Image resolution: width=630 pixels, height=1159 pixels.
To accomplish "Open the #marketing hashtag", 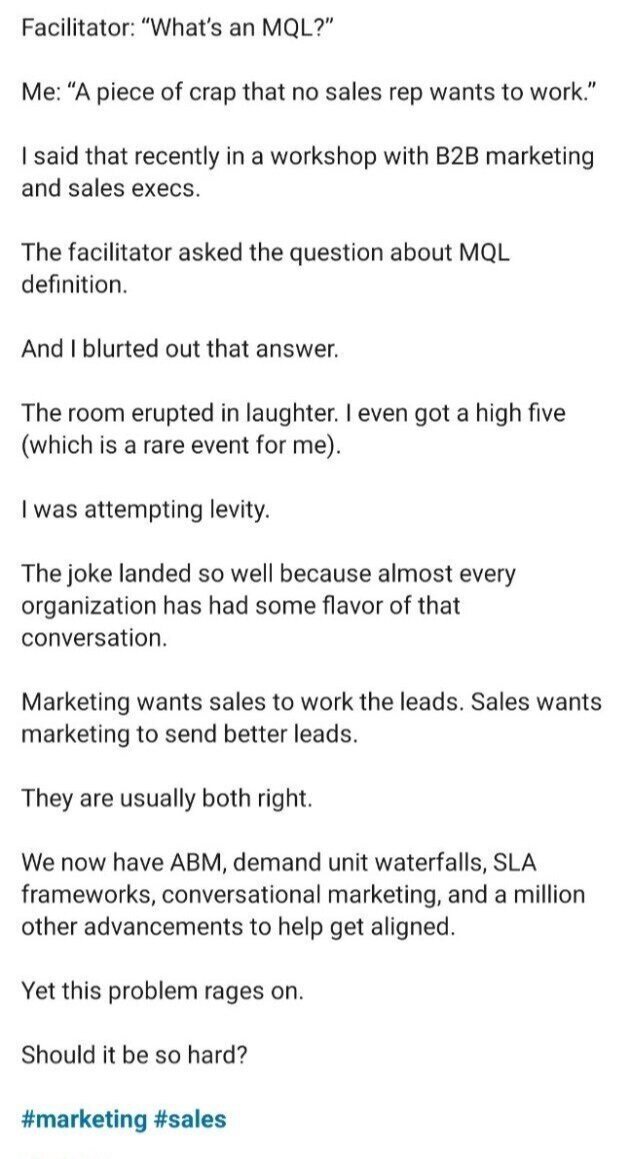I will [x=84, y=1119].
